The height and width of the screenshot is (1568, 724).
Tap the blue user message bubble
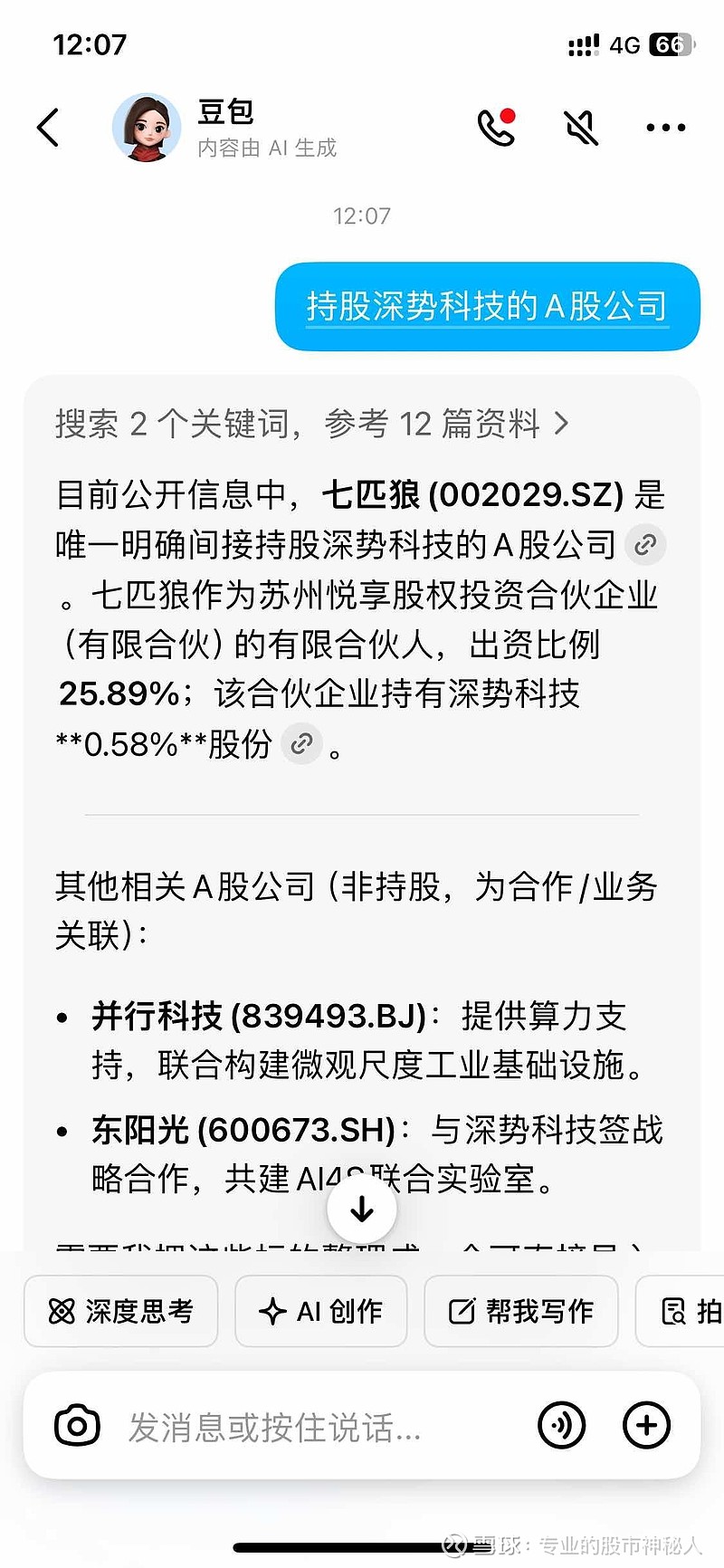click(x=485, y=306)
